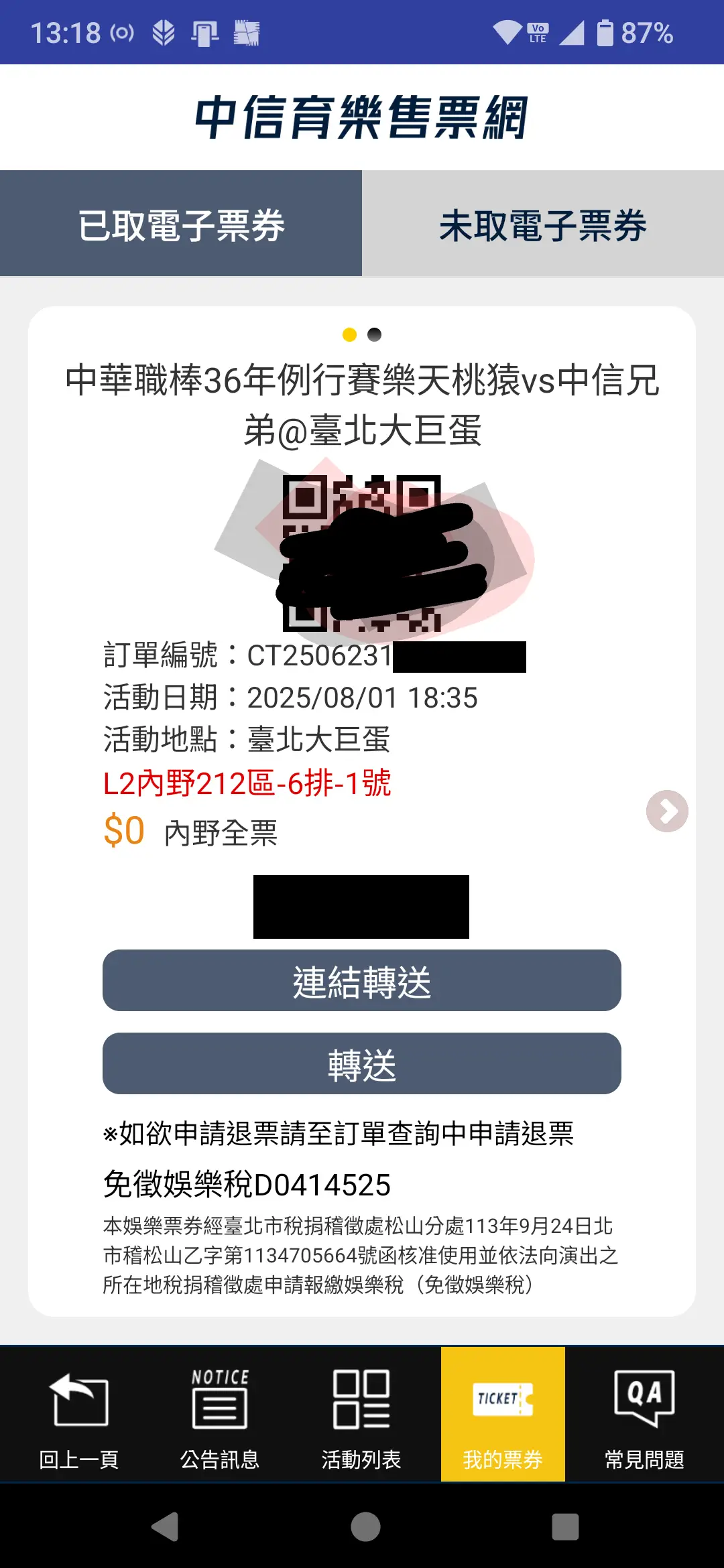The height and width of the screenshot is (1568, 724).
Task: Tap the system home button
Action: [x=365, y=1527]
